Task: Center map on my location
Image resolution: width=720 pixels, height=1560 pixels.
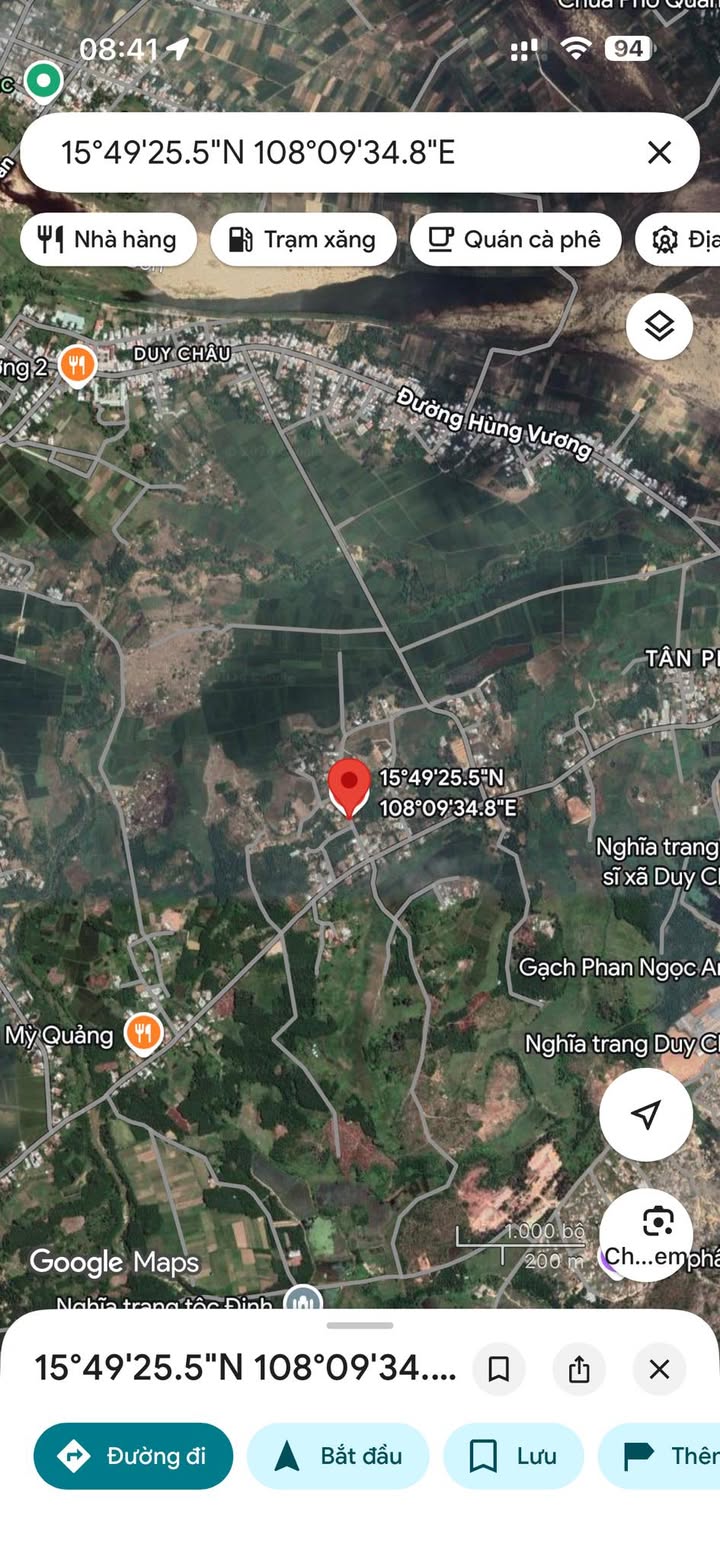Action: [646, 1114]
